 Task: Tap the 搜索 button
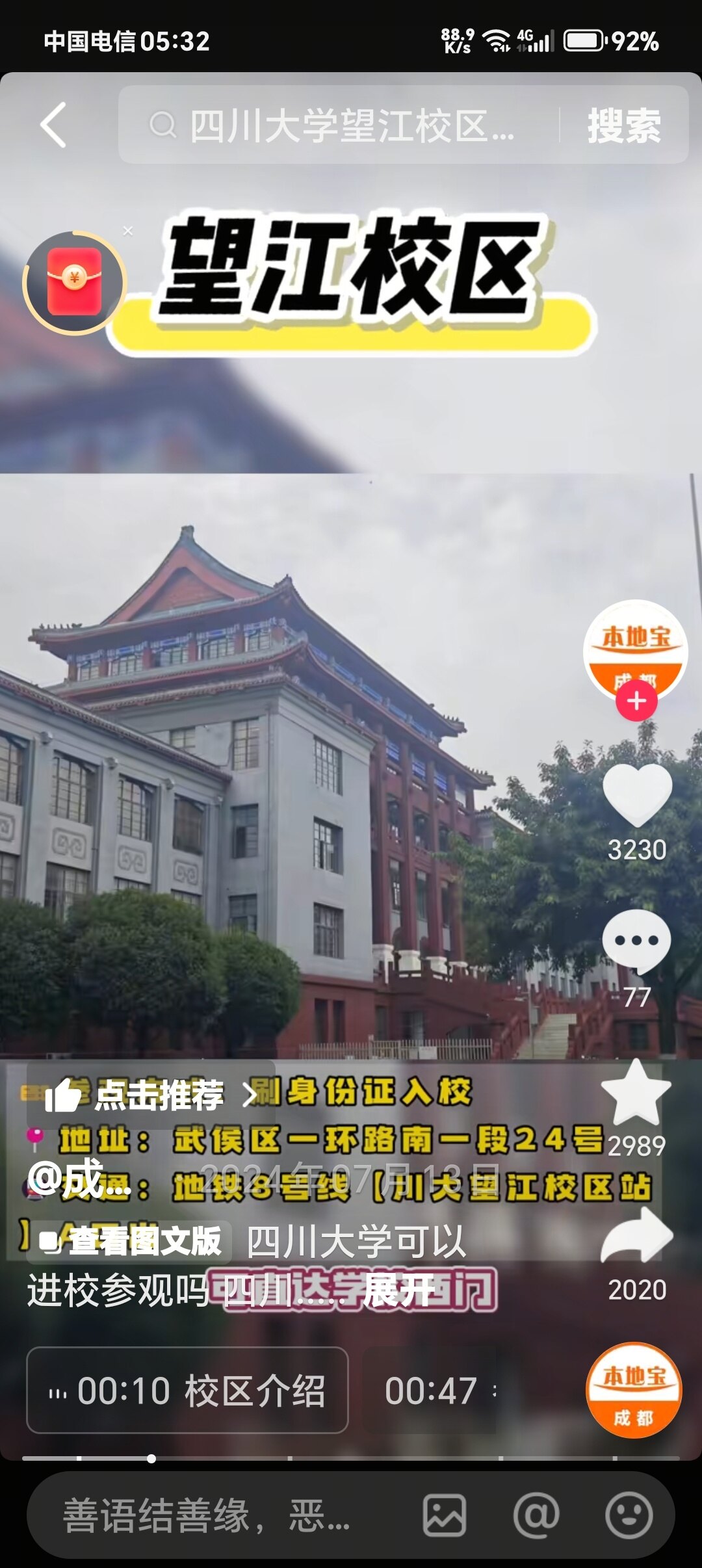(x=624, y=125)
